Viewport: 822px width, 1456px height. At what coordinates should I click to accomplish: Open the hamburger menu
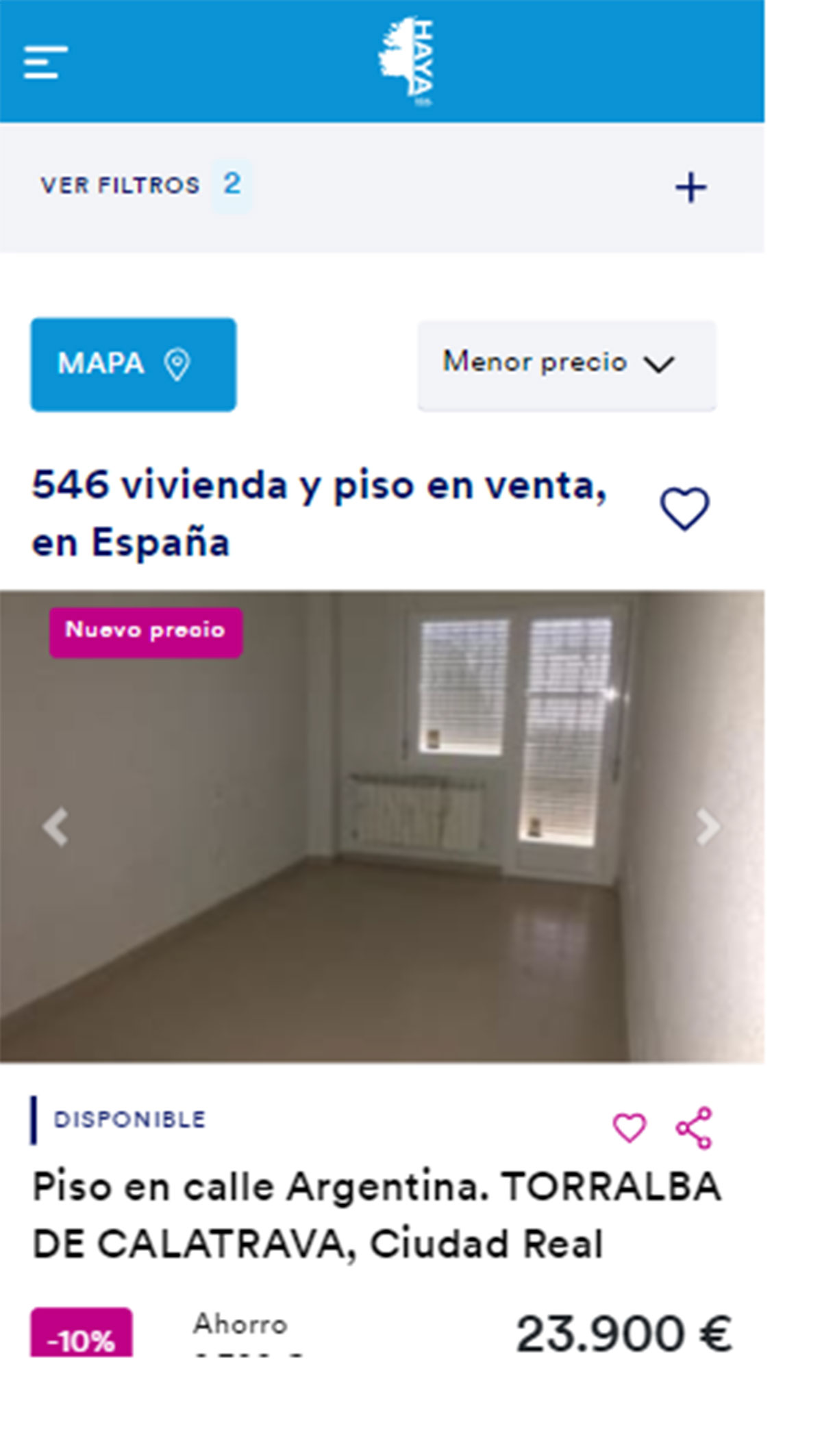click(x=45, y=62)
